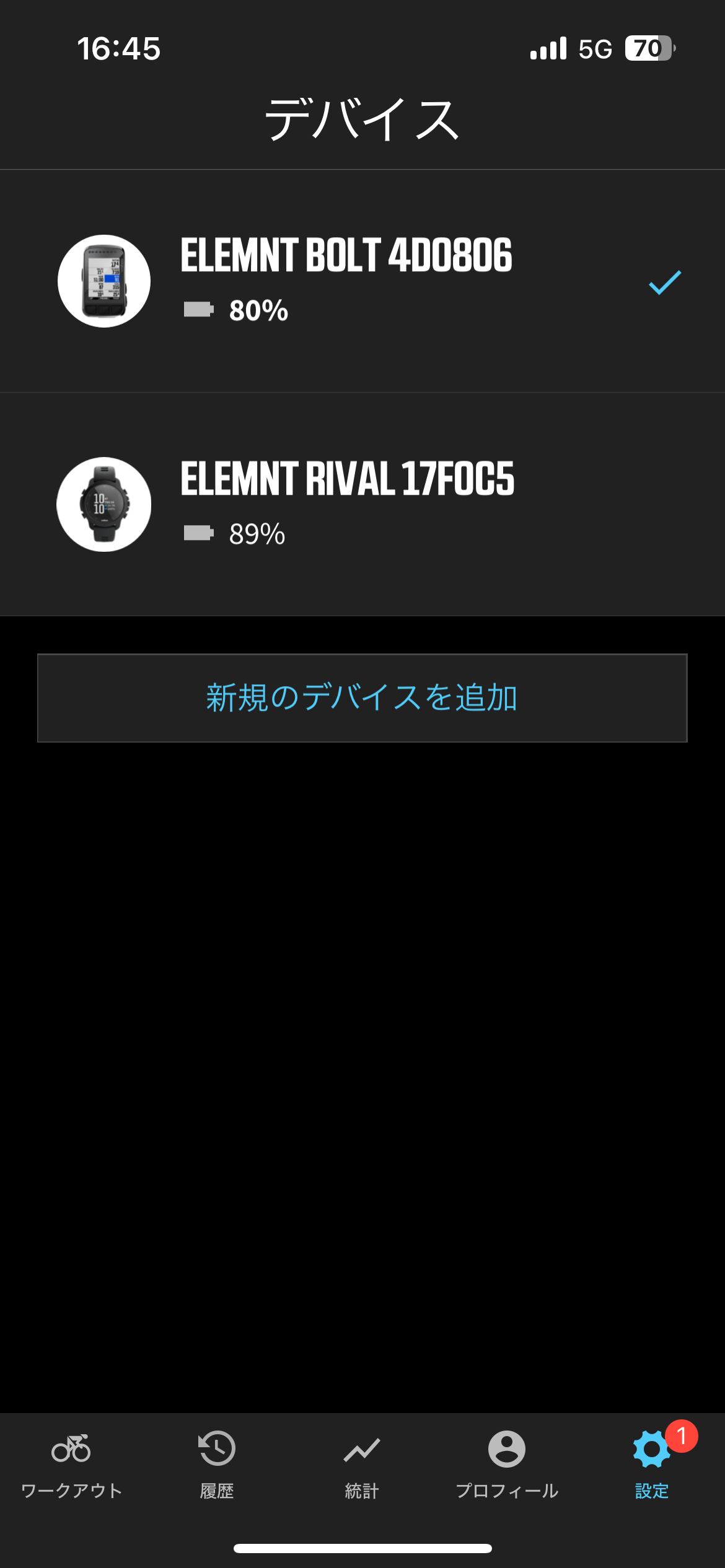Viewport: 725px width, 1568px height.
Task: Tap 新規のデバイスを追加 button
Action: [362, 698]
